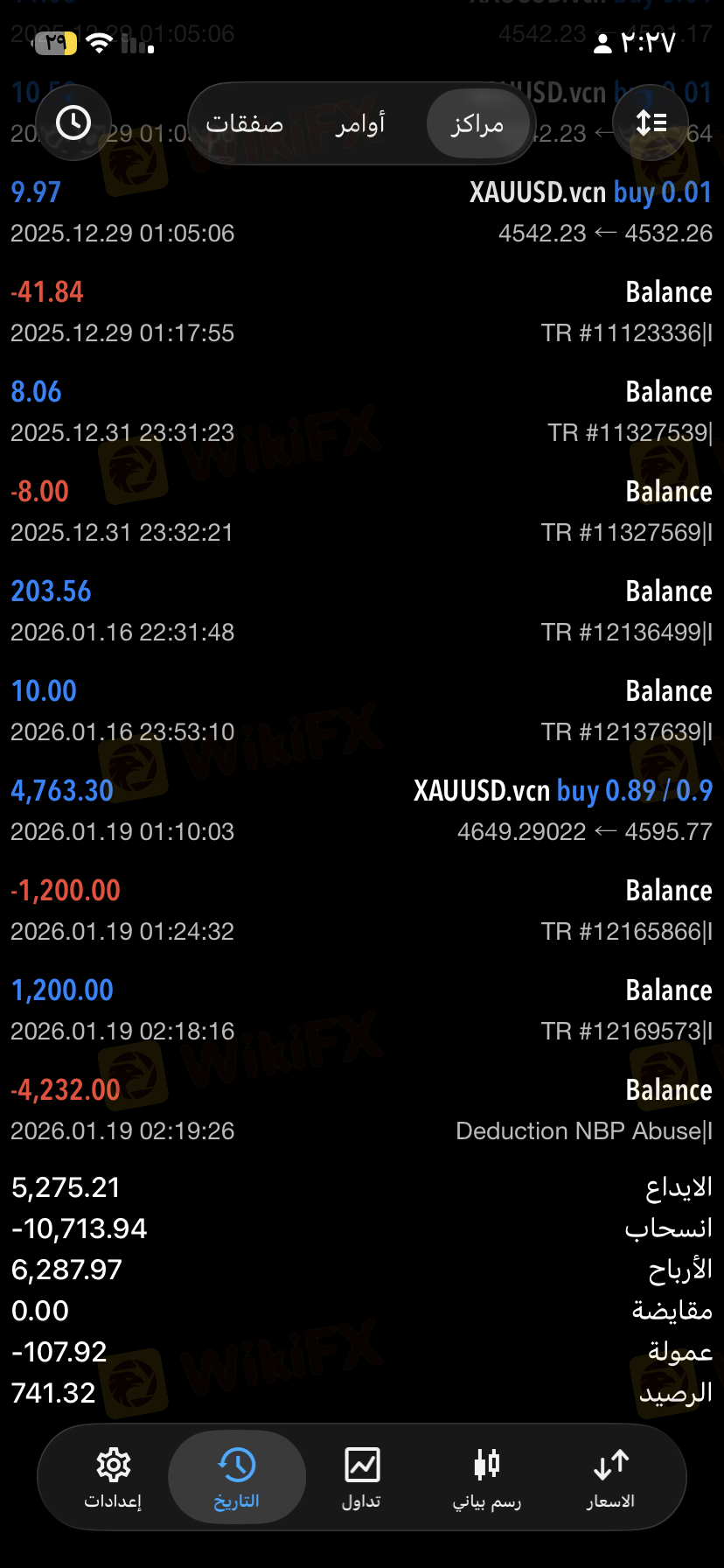This screenshot has height=1568, width=724.
Task: Open the 9.97 XAUUSD.vcn buy 0.01 entry
Action: coord(362,212)
